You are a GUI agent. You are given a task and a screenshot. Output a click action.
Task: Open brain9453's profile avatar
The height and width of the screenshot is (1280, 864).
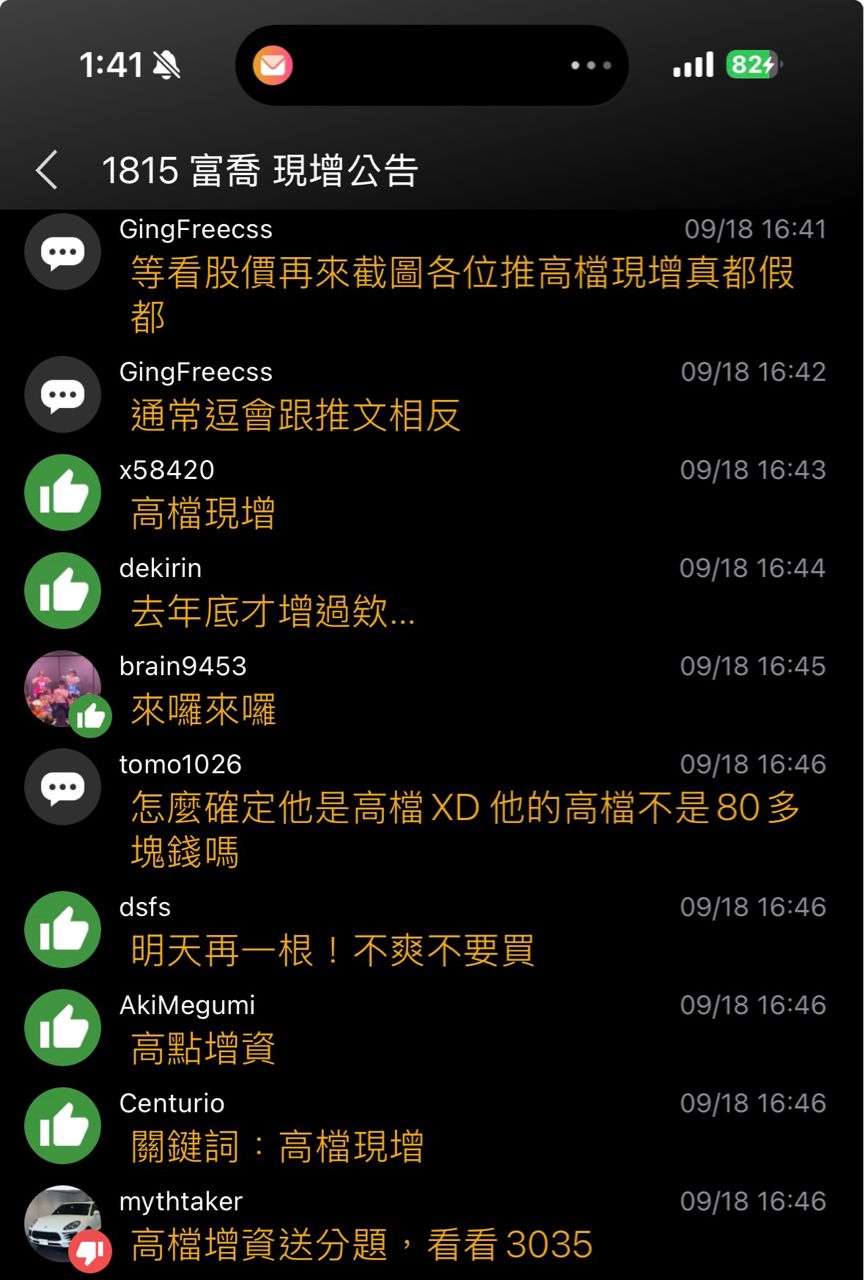(62, 687)
